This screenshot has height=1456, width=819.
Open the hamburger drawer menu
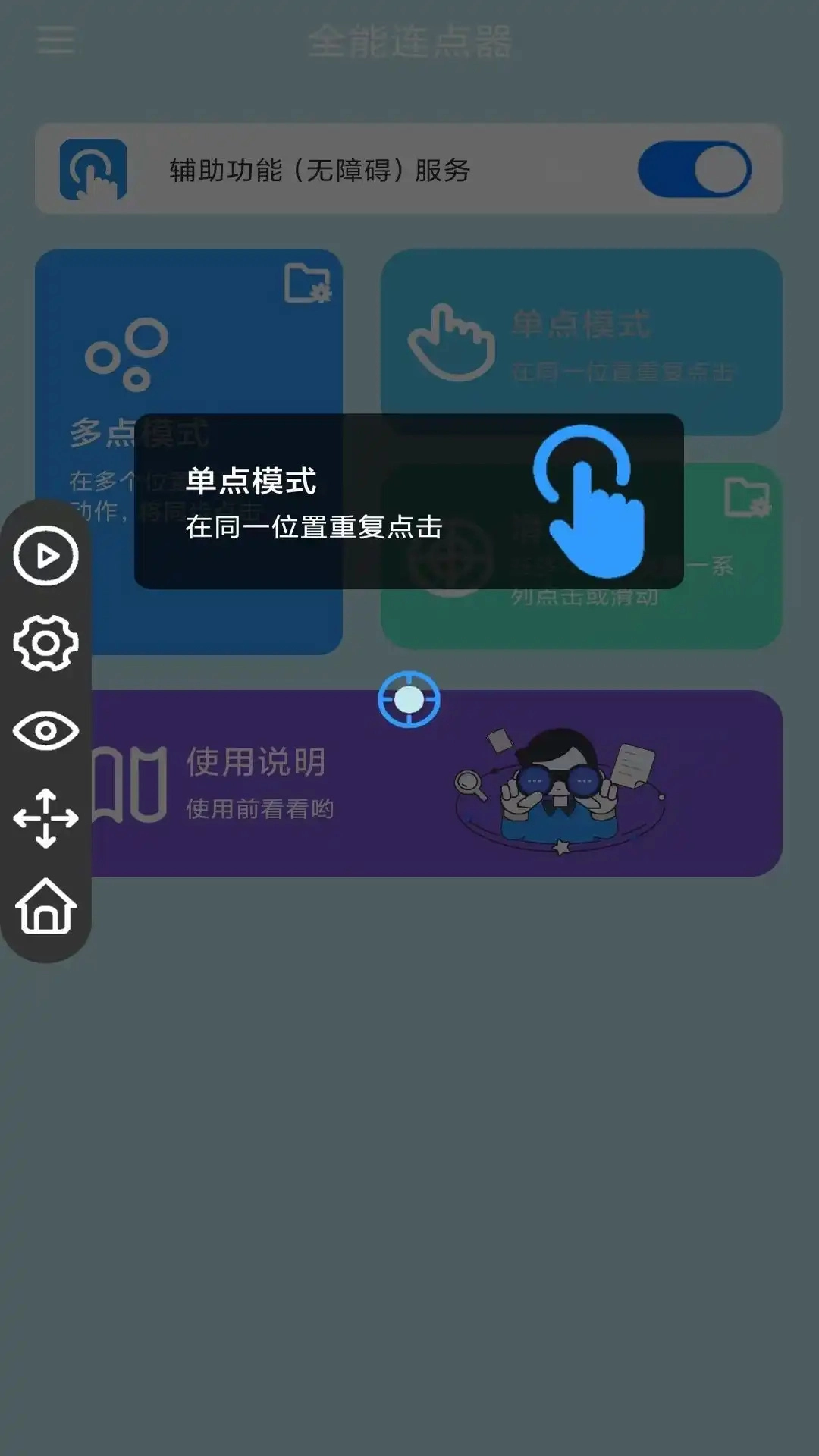pos(55,39)
